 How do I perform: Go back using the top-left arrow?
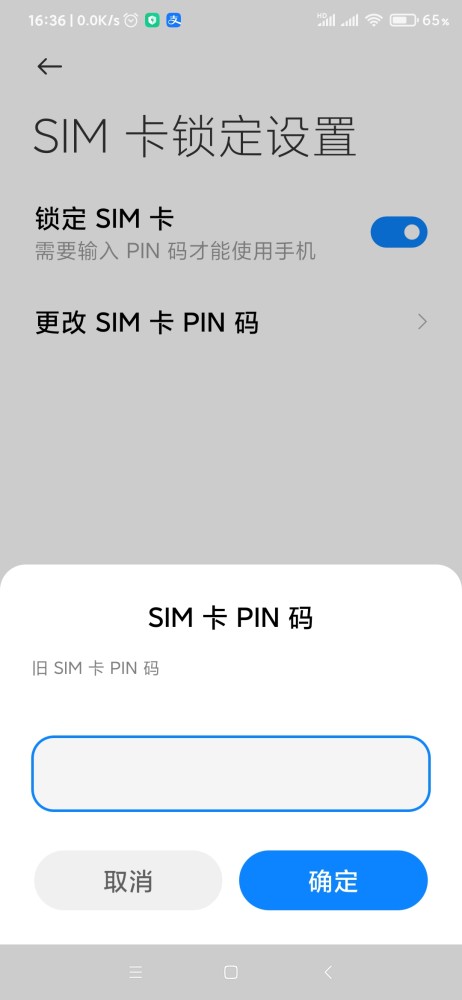tap(49, 66)
